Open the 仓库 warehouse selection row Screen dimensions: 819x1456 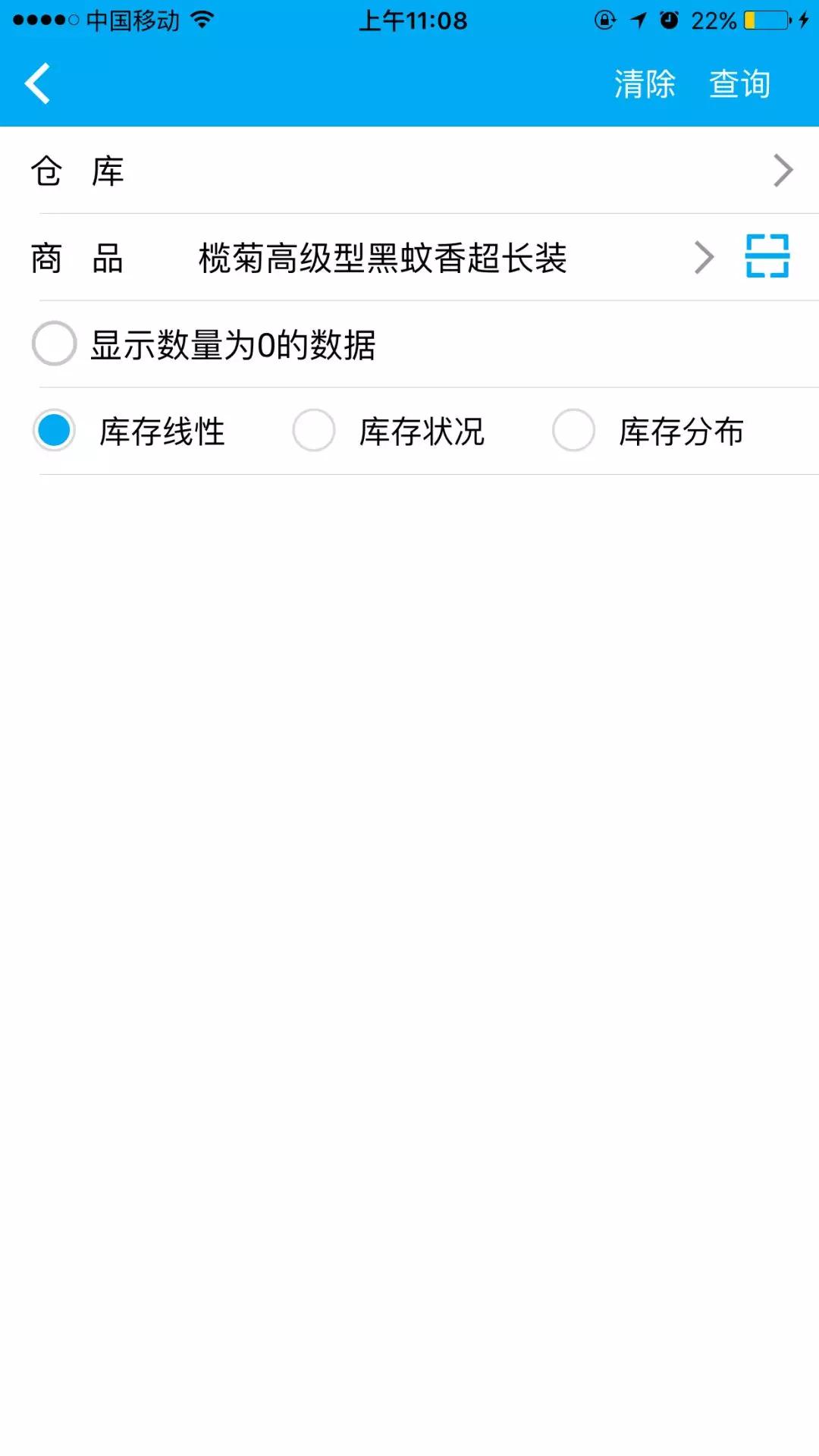pos(409,171)
